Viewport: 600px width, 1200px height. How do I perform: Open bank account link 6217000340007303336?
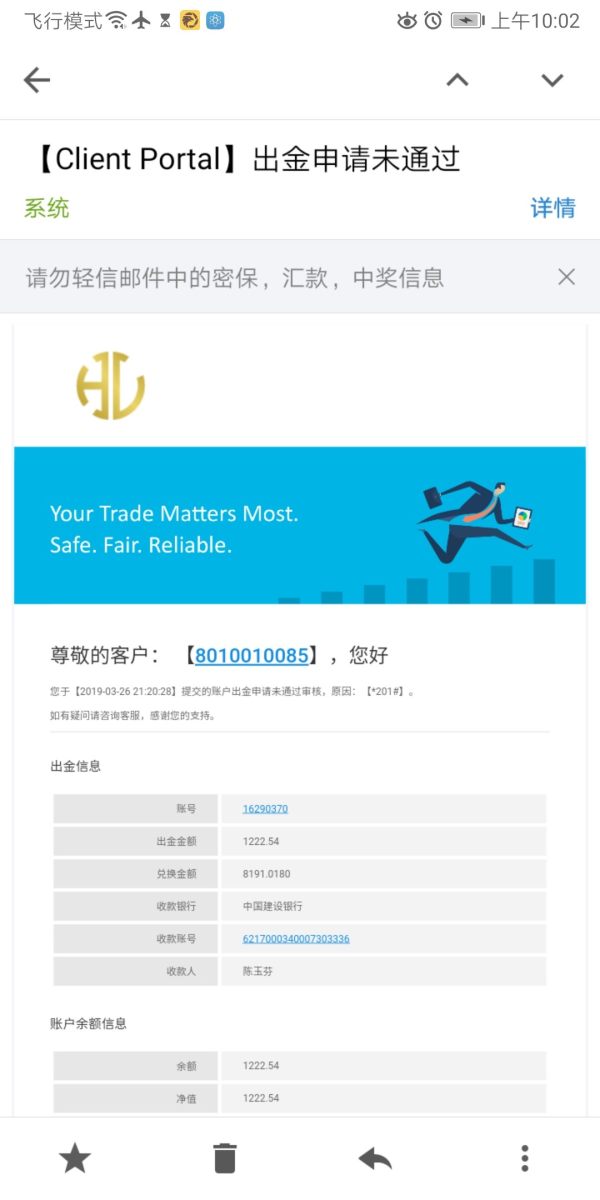296,939
